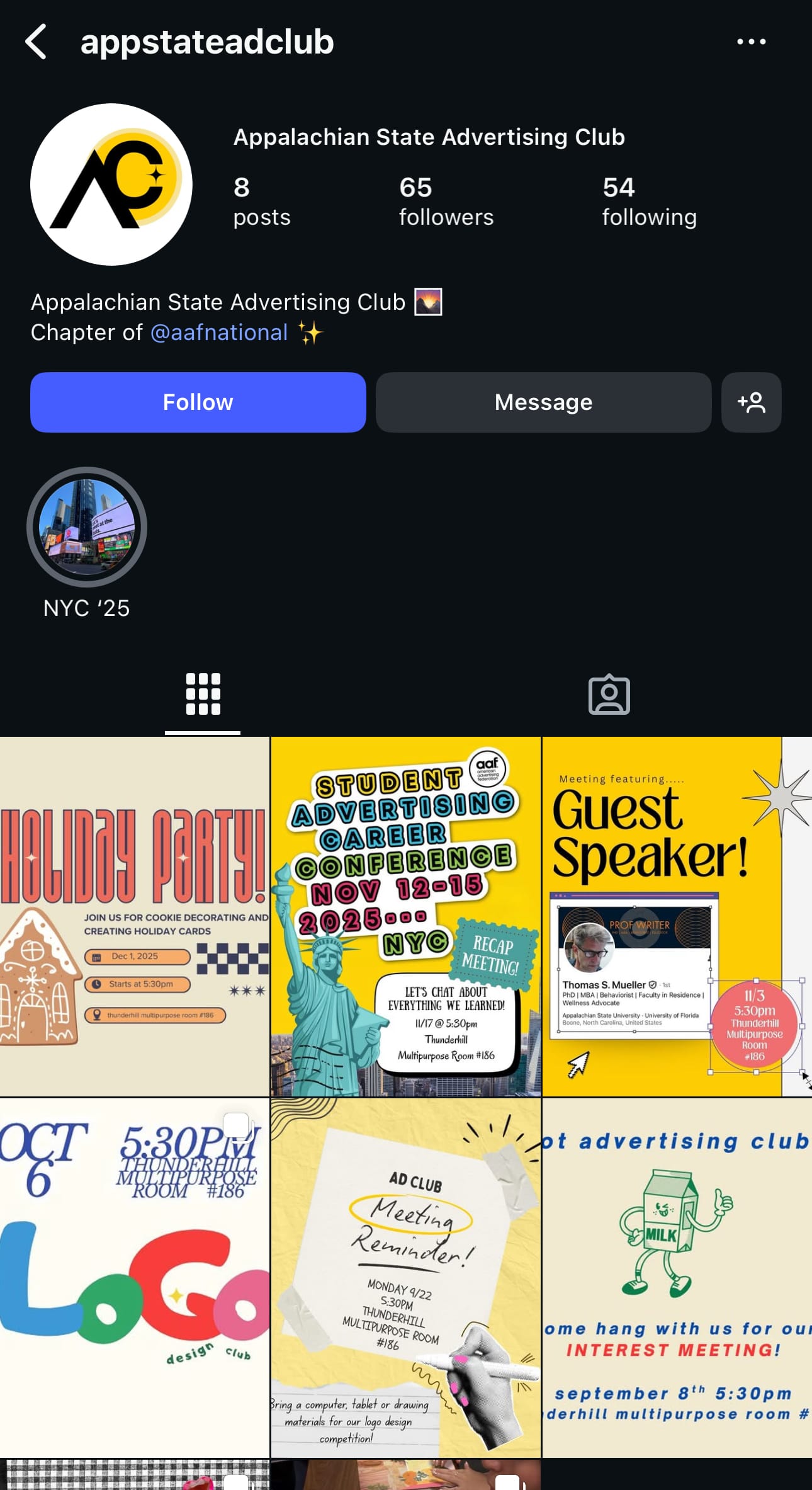Open the milk carton interest meeting post
This screenshot has width=812, height=1490.
(677, 1277)
